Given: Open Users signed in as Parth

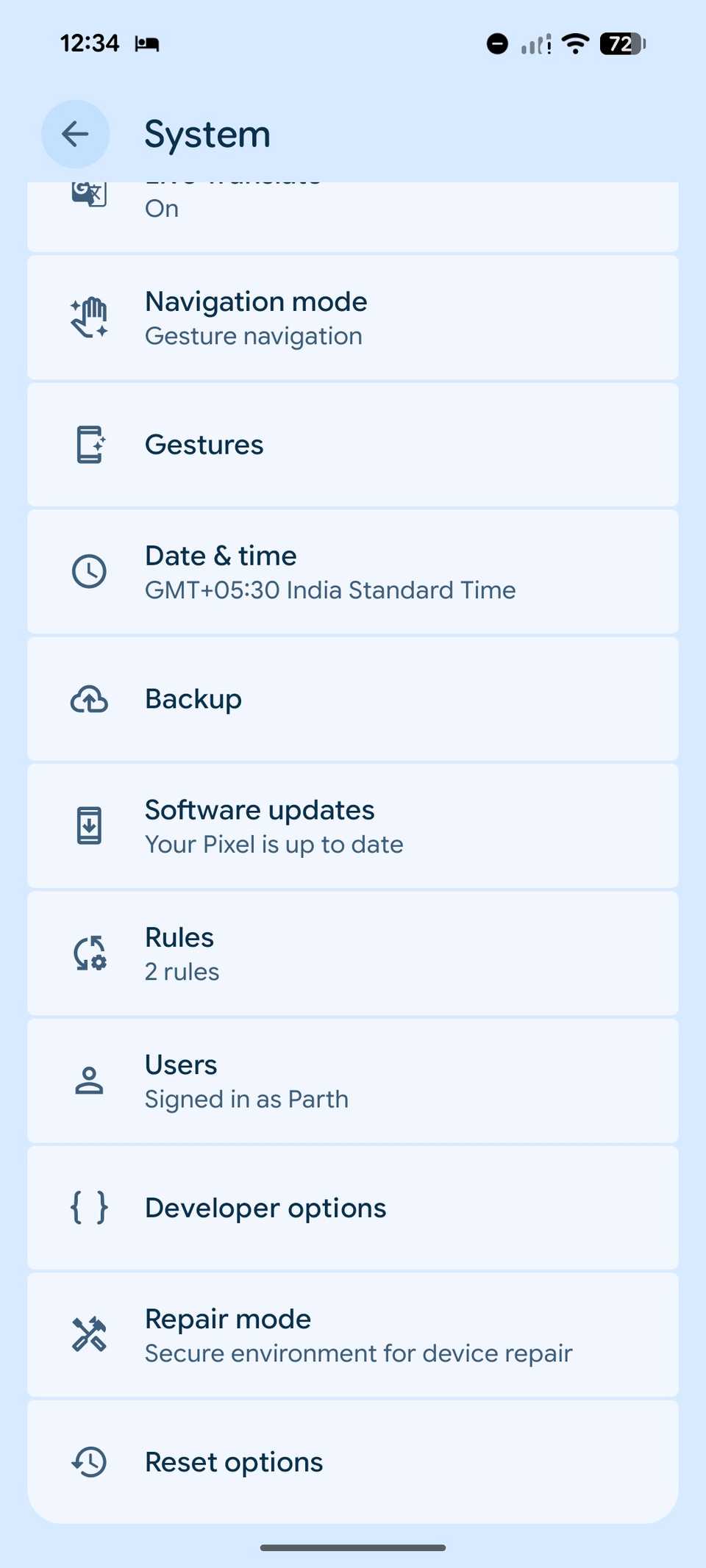Looking at the screenshot, I should pos(353,1080).
